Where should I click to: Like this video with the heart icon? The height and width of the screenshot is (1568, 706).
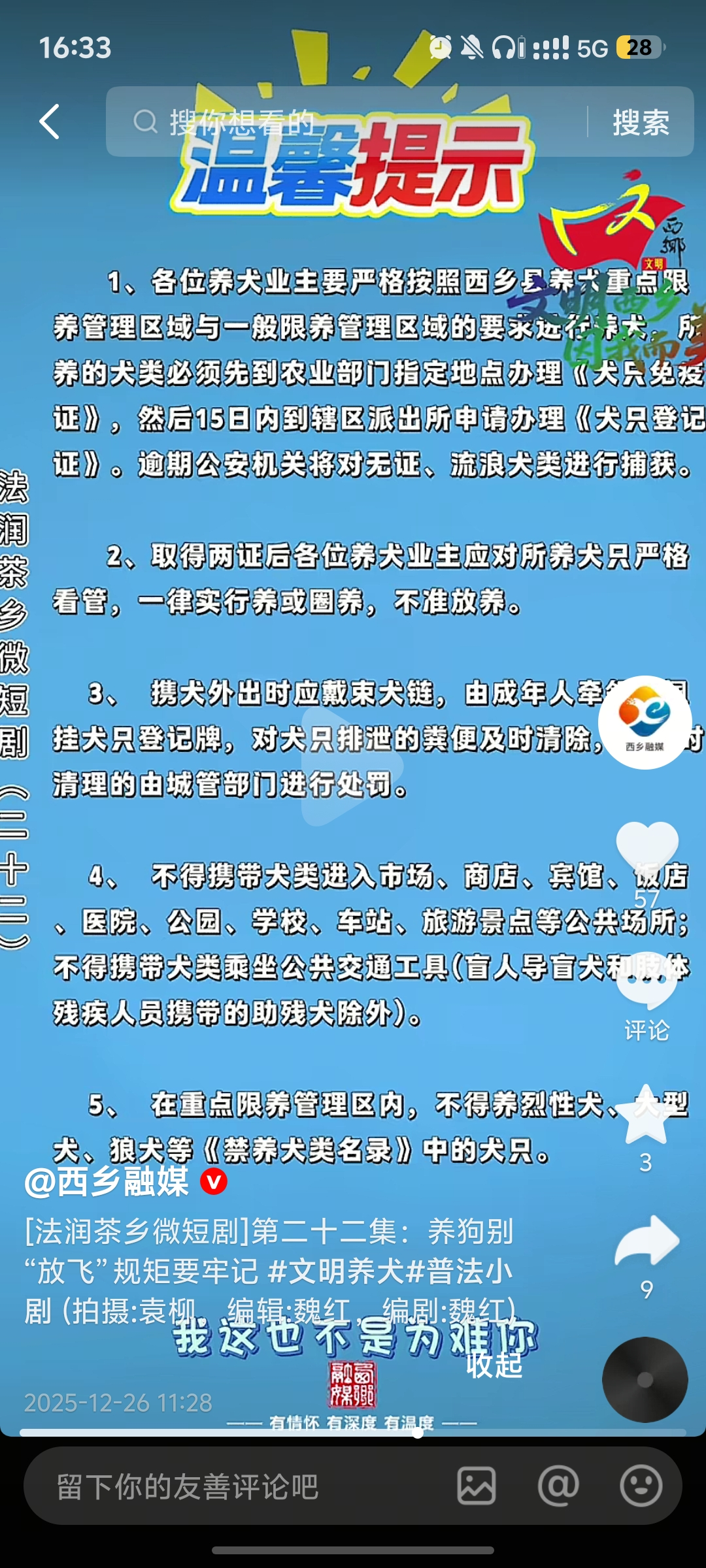tap(647, 849)
